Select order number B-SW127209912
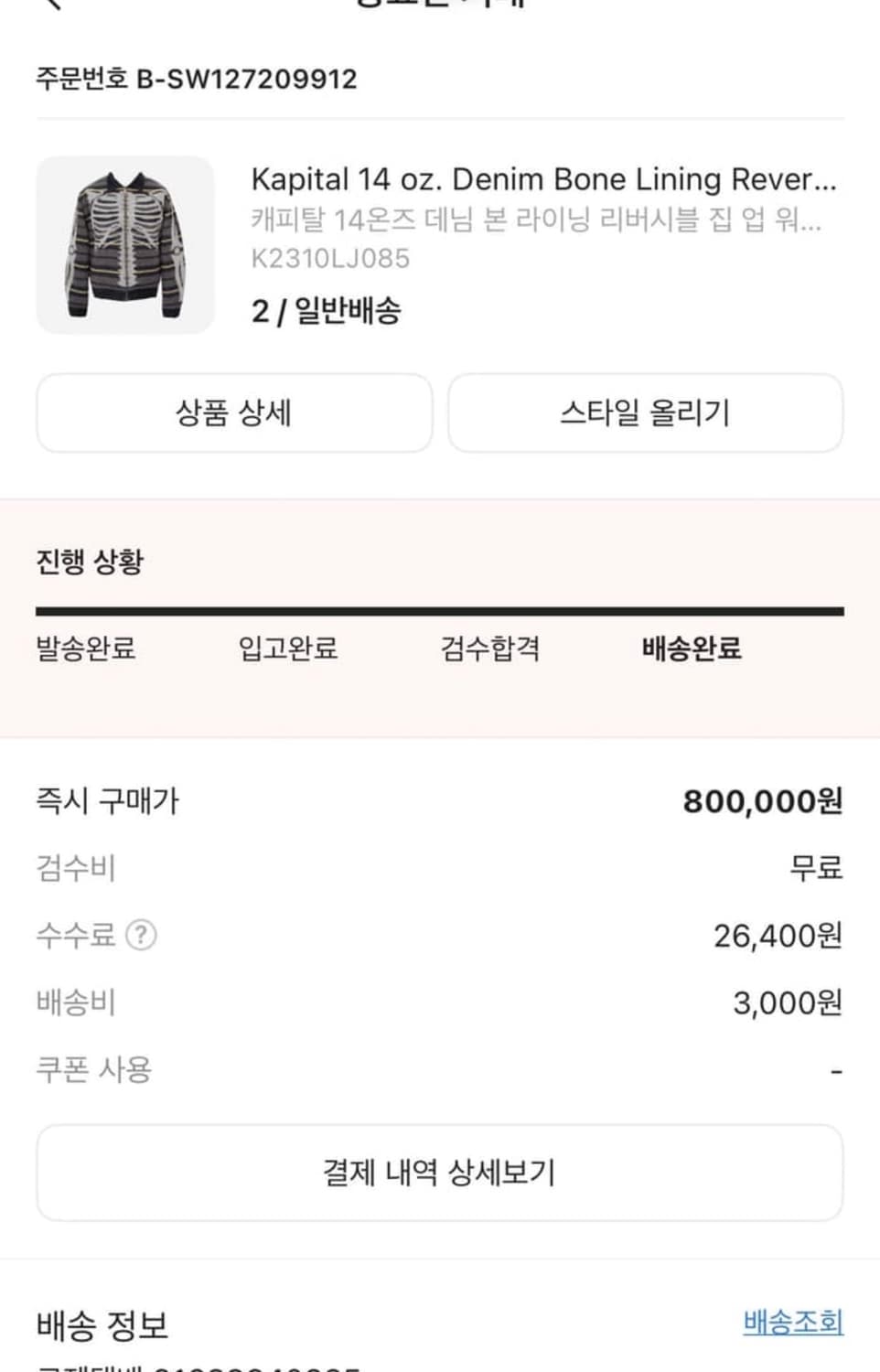Viewport: 880px width, 1372px height. pos(196,80)
